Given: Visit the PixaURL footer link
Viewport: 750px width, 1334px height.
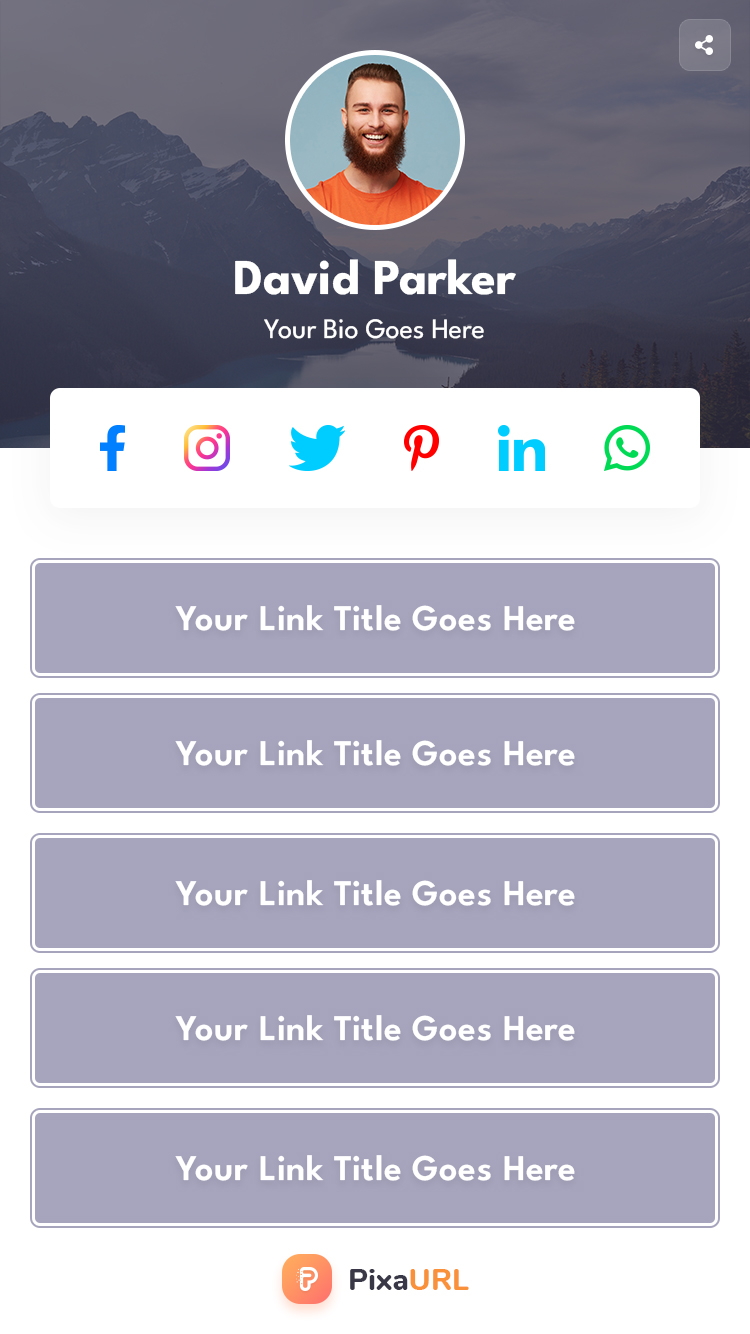Looking at the screenshot, I should point(375,1279).
